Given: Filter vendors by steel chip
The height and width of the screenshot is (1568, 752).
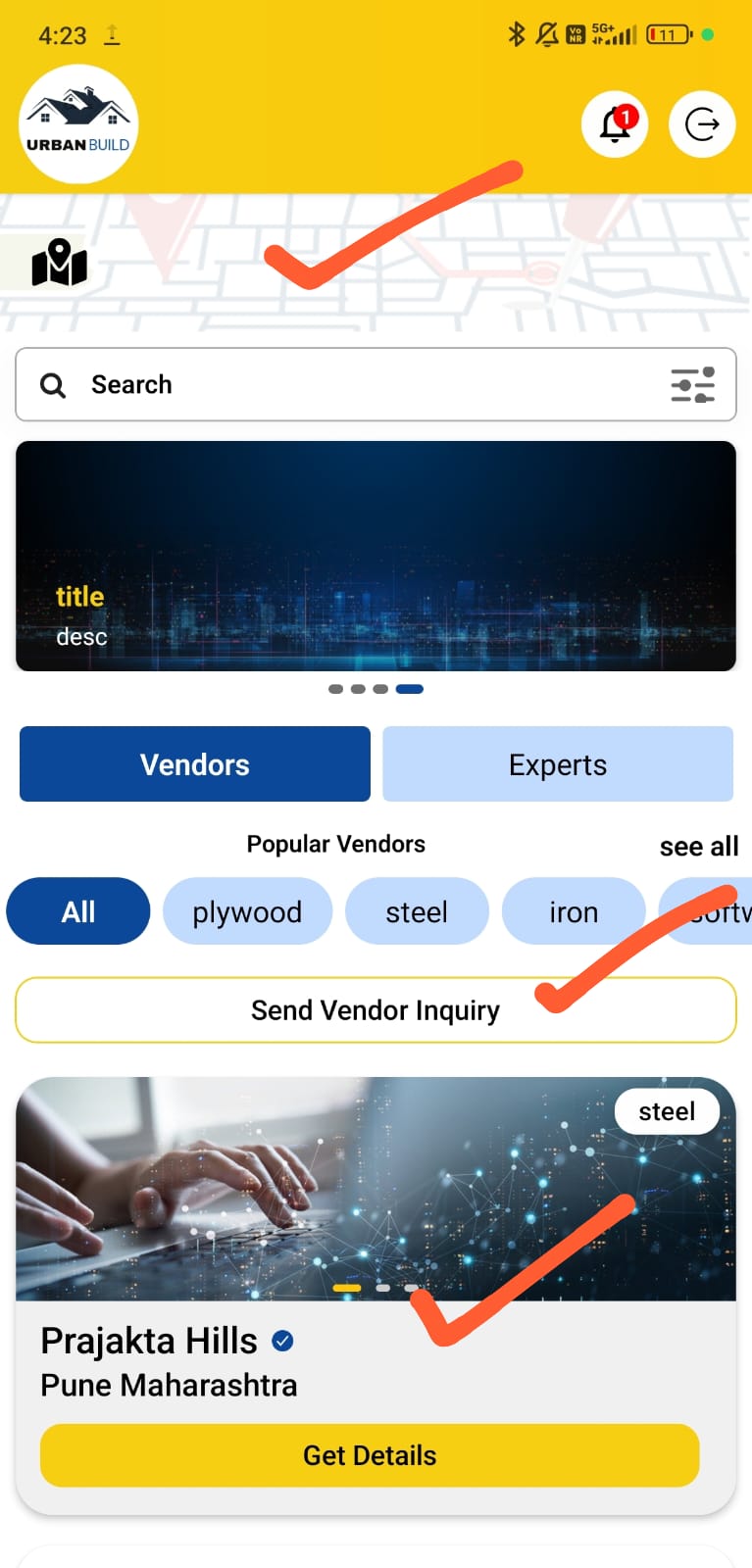Looking at the screenshot, I should coord(417,911).
